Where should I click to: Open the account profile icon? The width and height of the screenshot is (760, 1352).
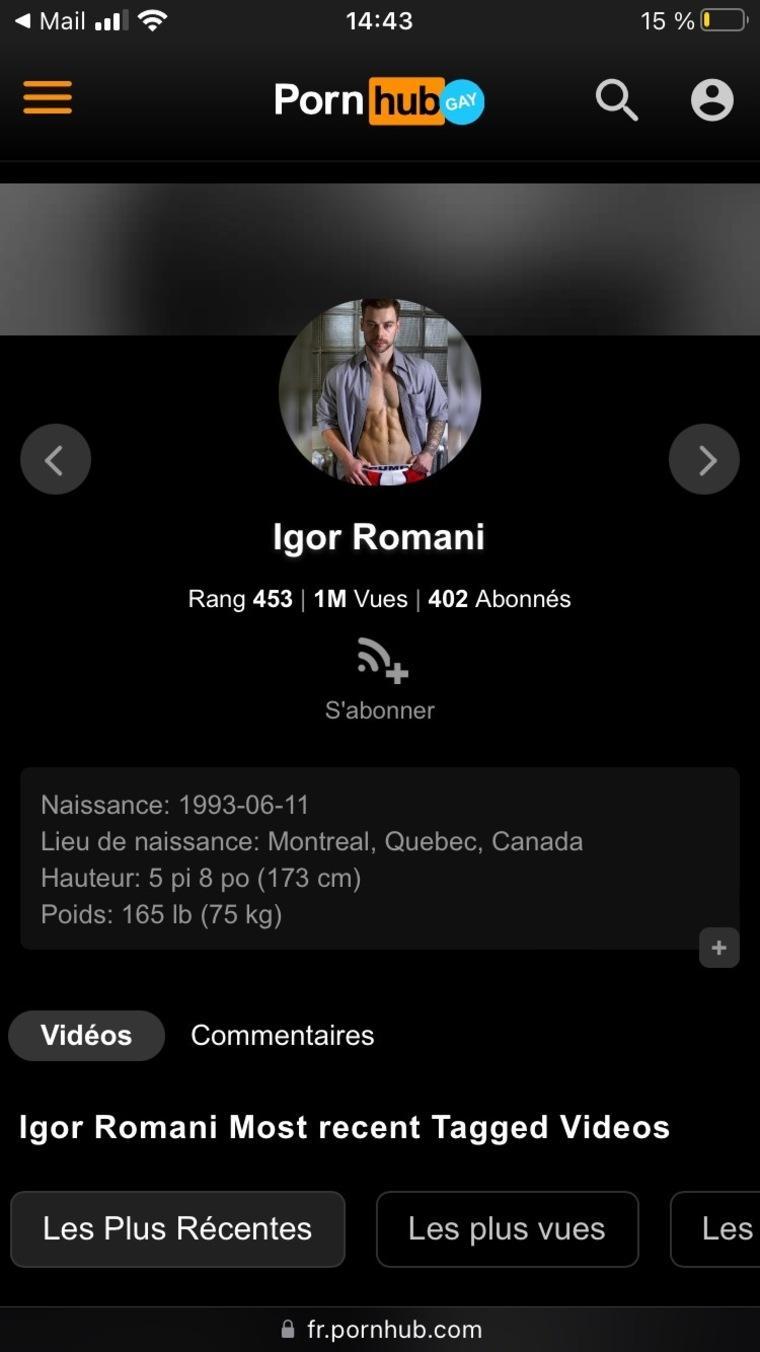pyautogui.click(x=712, y=100)
